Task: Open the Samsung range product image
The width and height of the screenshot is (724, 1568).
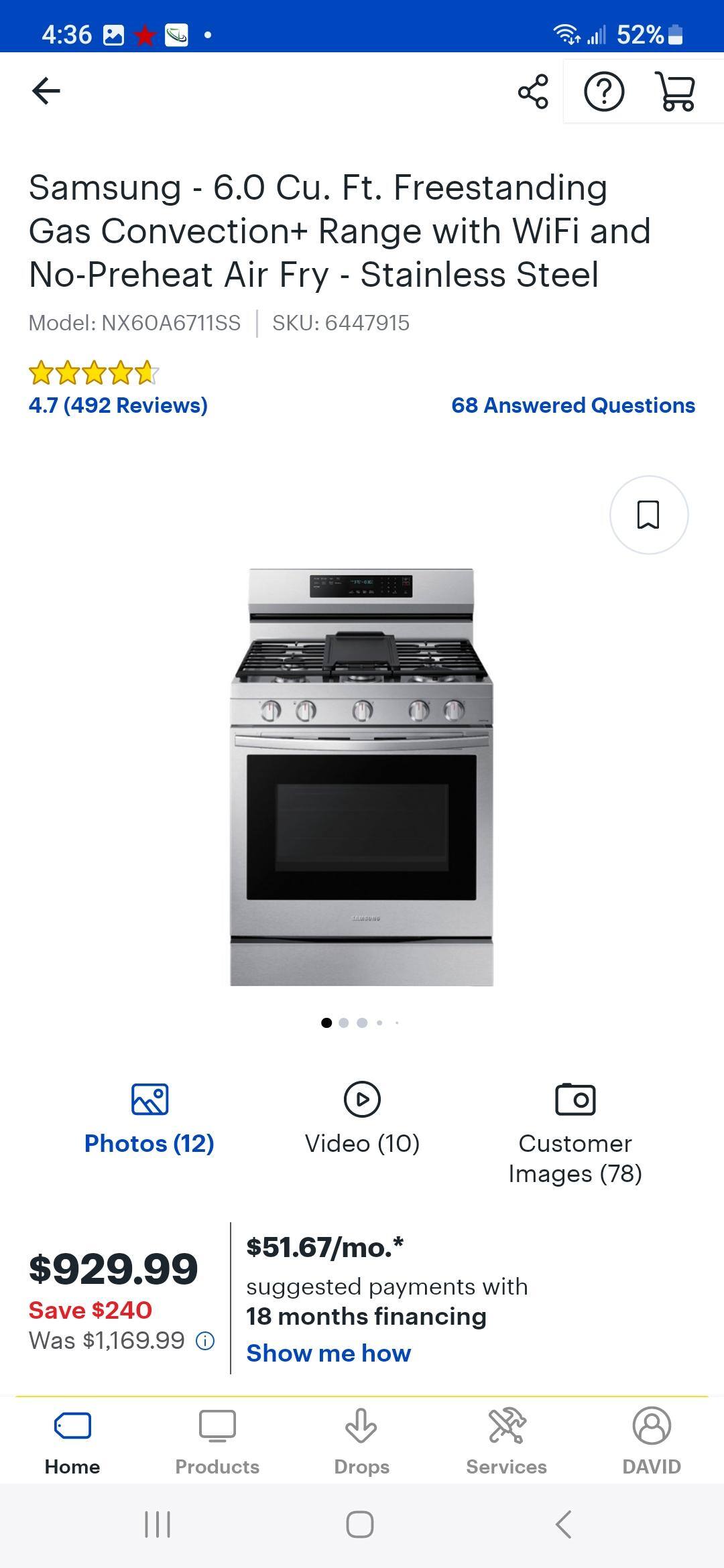Action: 362,777
